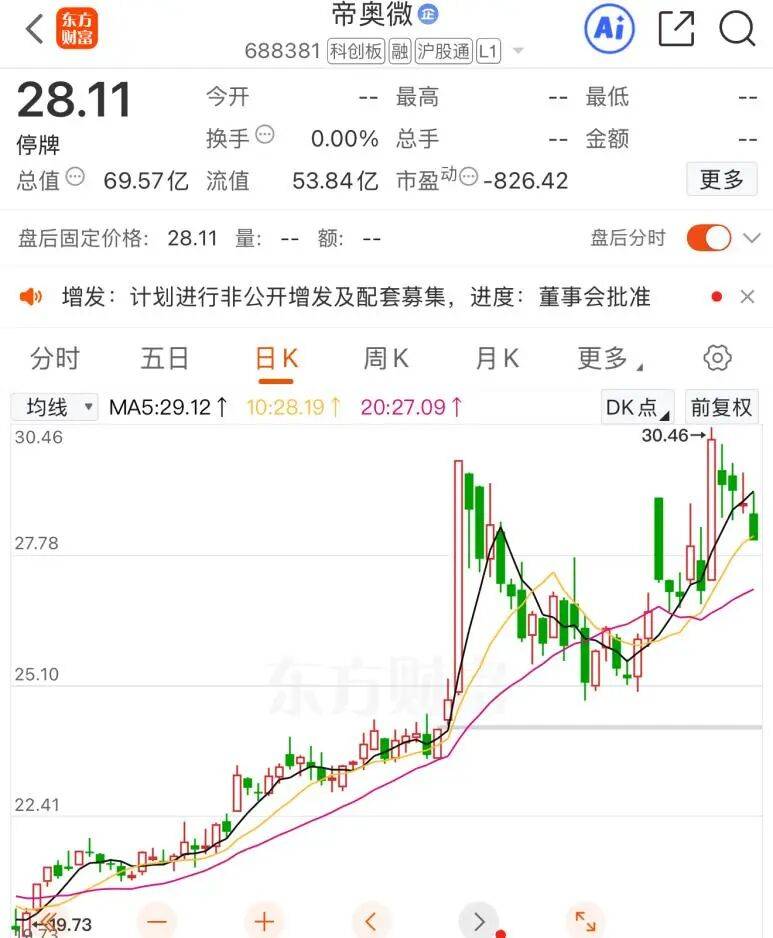Switch to the 五日 chart tab

165,358
